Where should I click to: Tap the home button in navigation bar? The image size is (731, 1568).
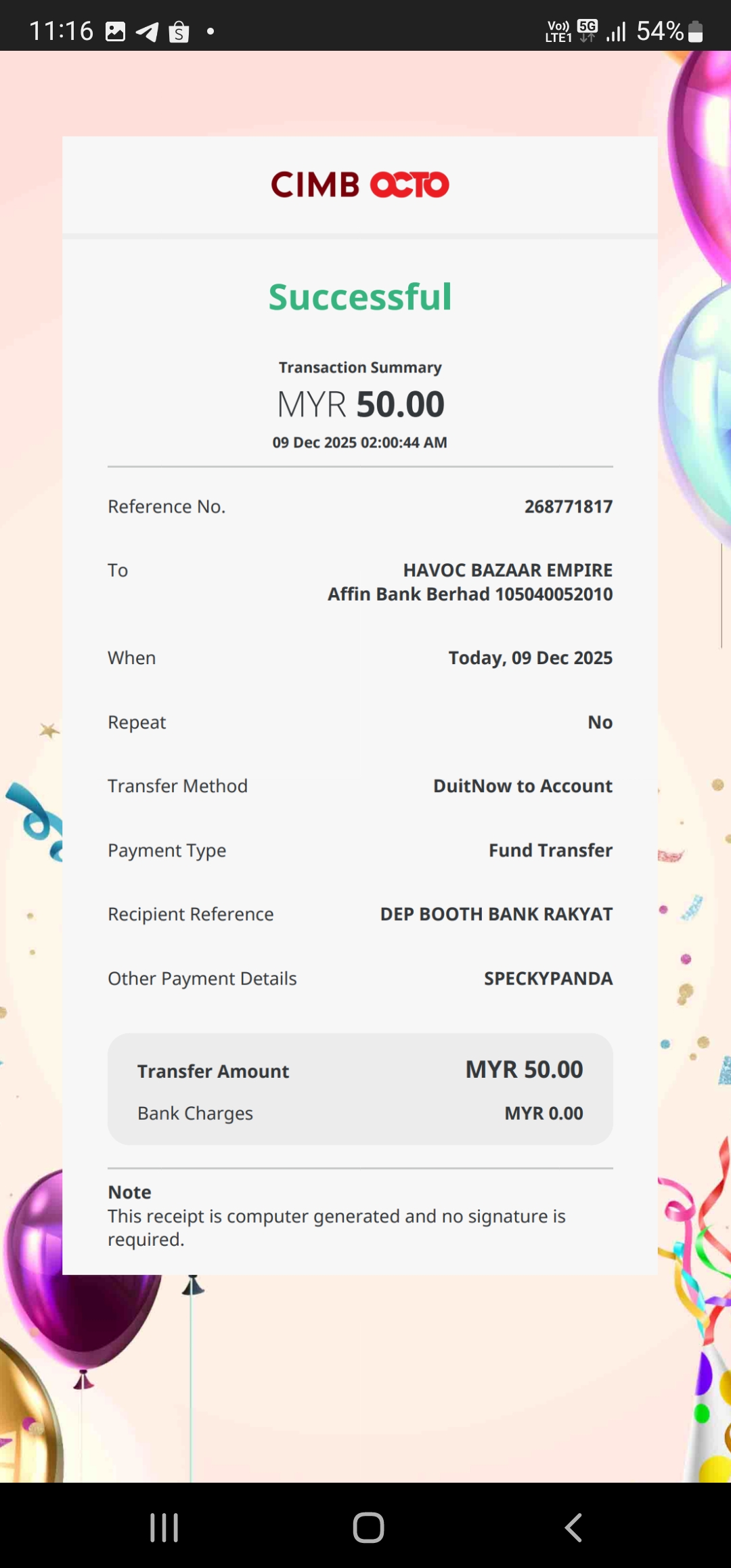368,1528
